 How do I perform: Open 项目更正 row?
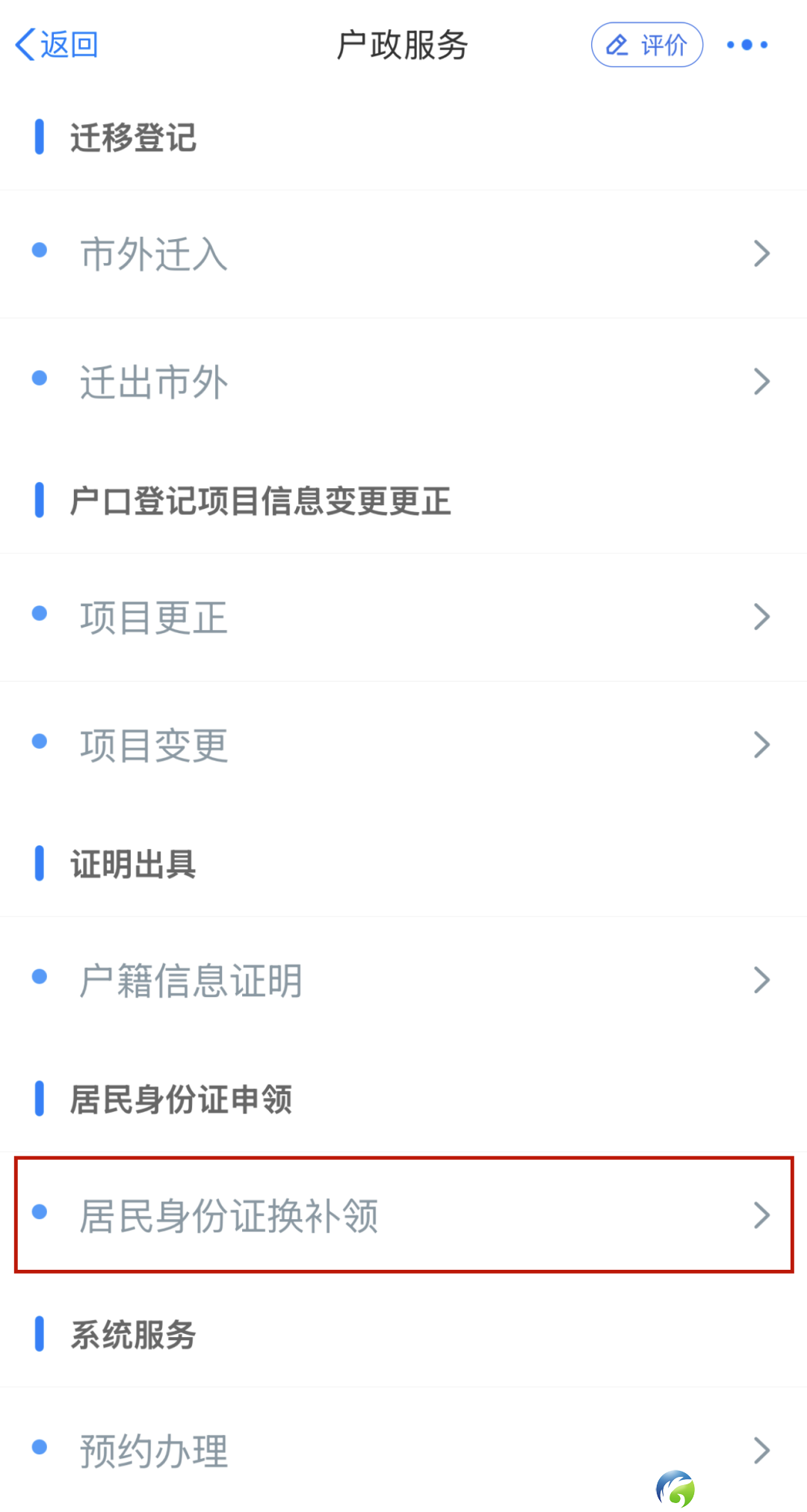click(403, 617)
